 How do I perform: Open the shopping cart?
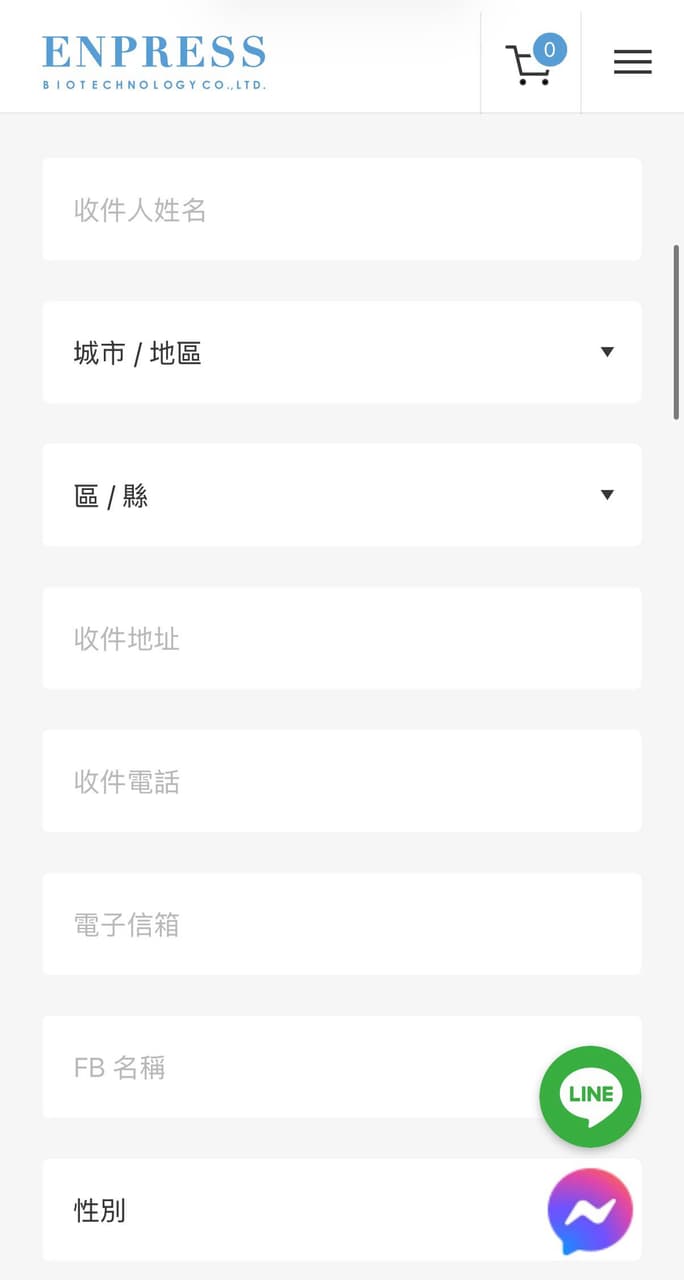tap(531, 63)
